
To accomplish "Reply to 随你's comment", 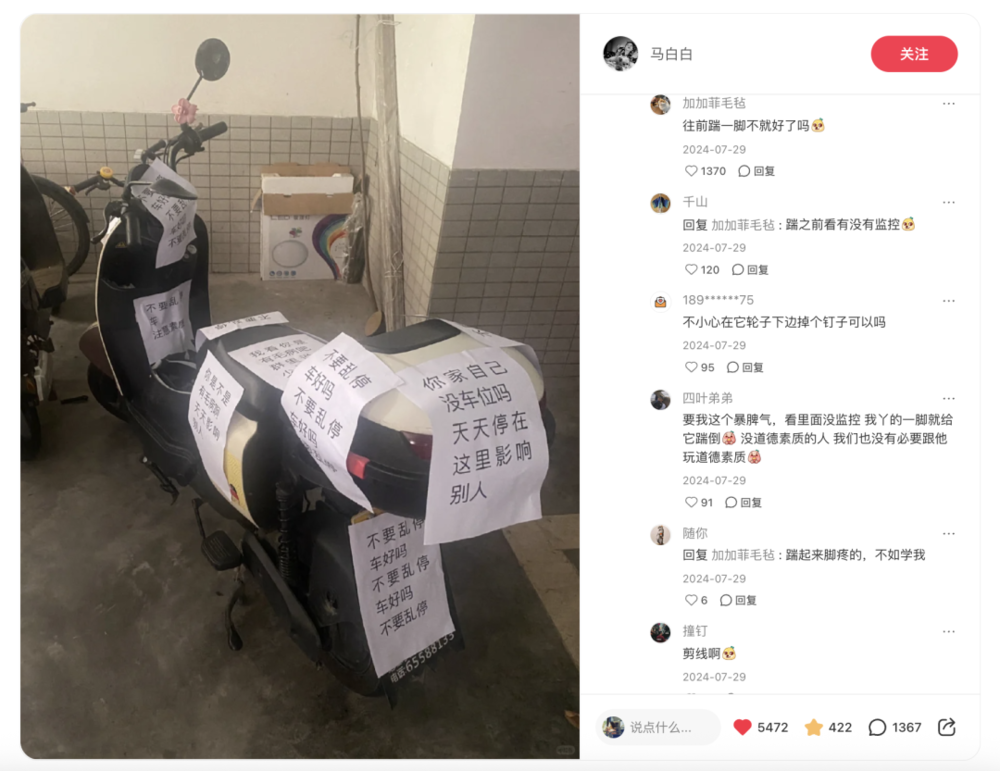I will point(739,600).
